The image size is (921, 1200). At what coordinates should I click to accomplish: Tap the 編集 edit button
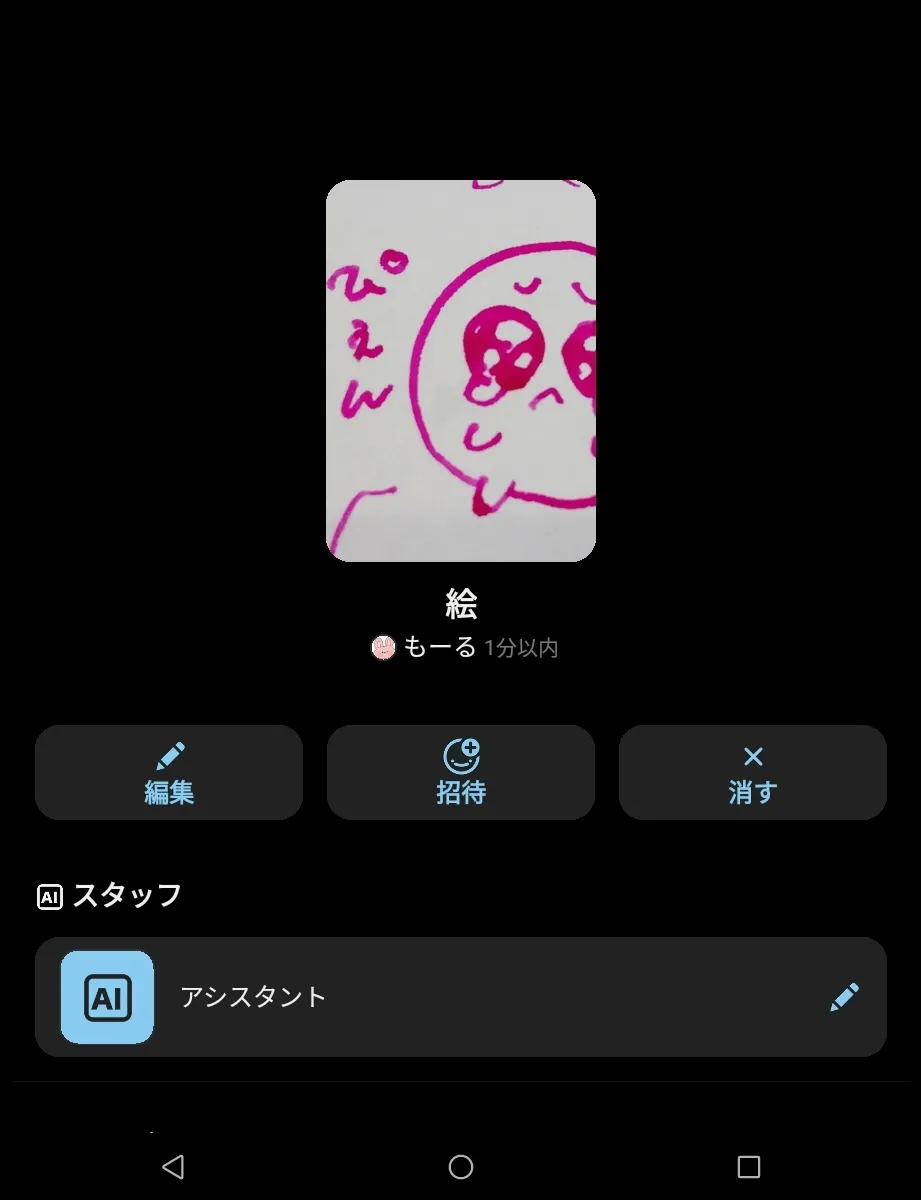[x=168, y=773]
